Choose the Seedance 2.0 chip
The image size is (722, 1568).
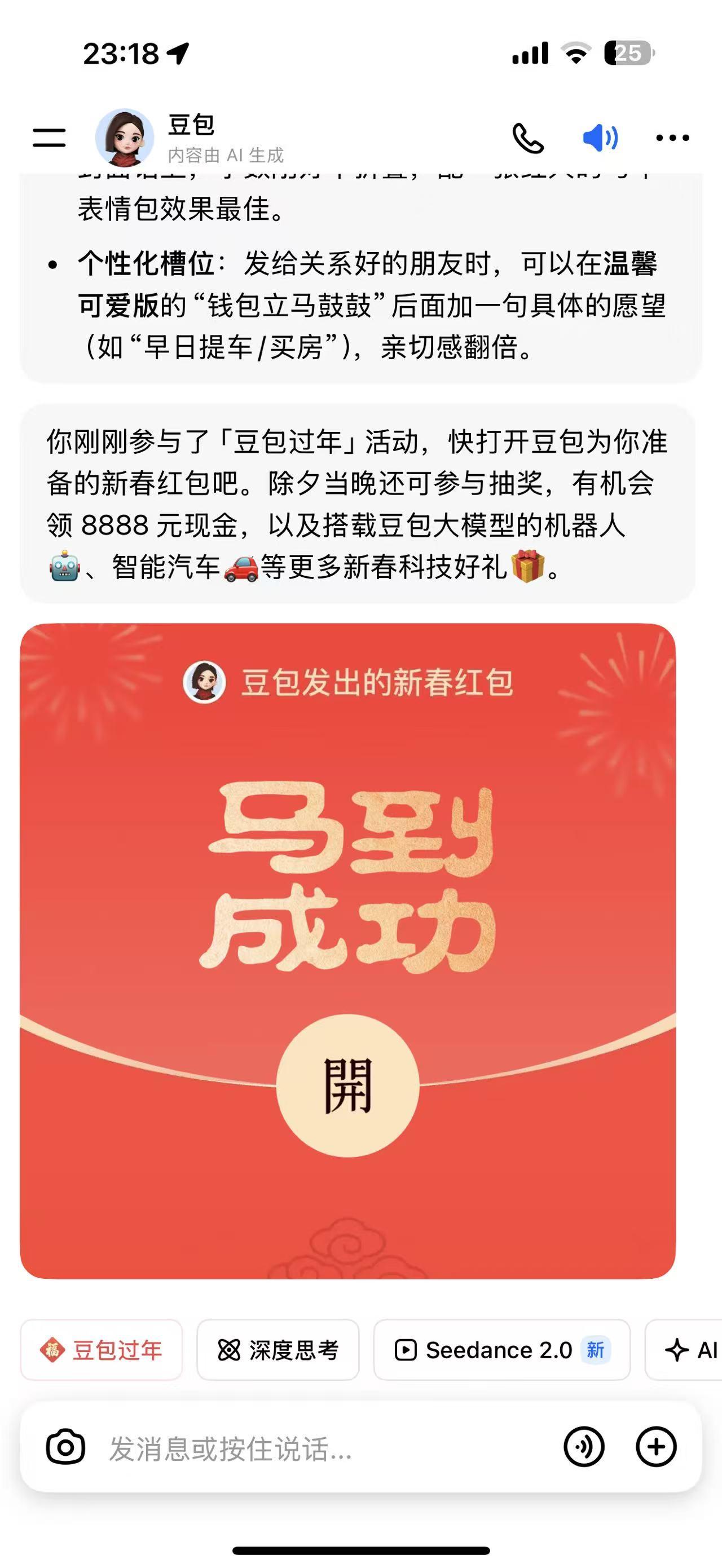501,1350
